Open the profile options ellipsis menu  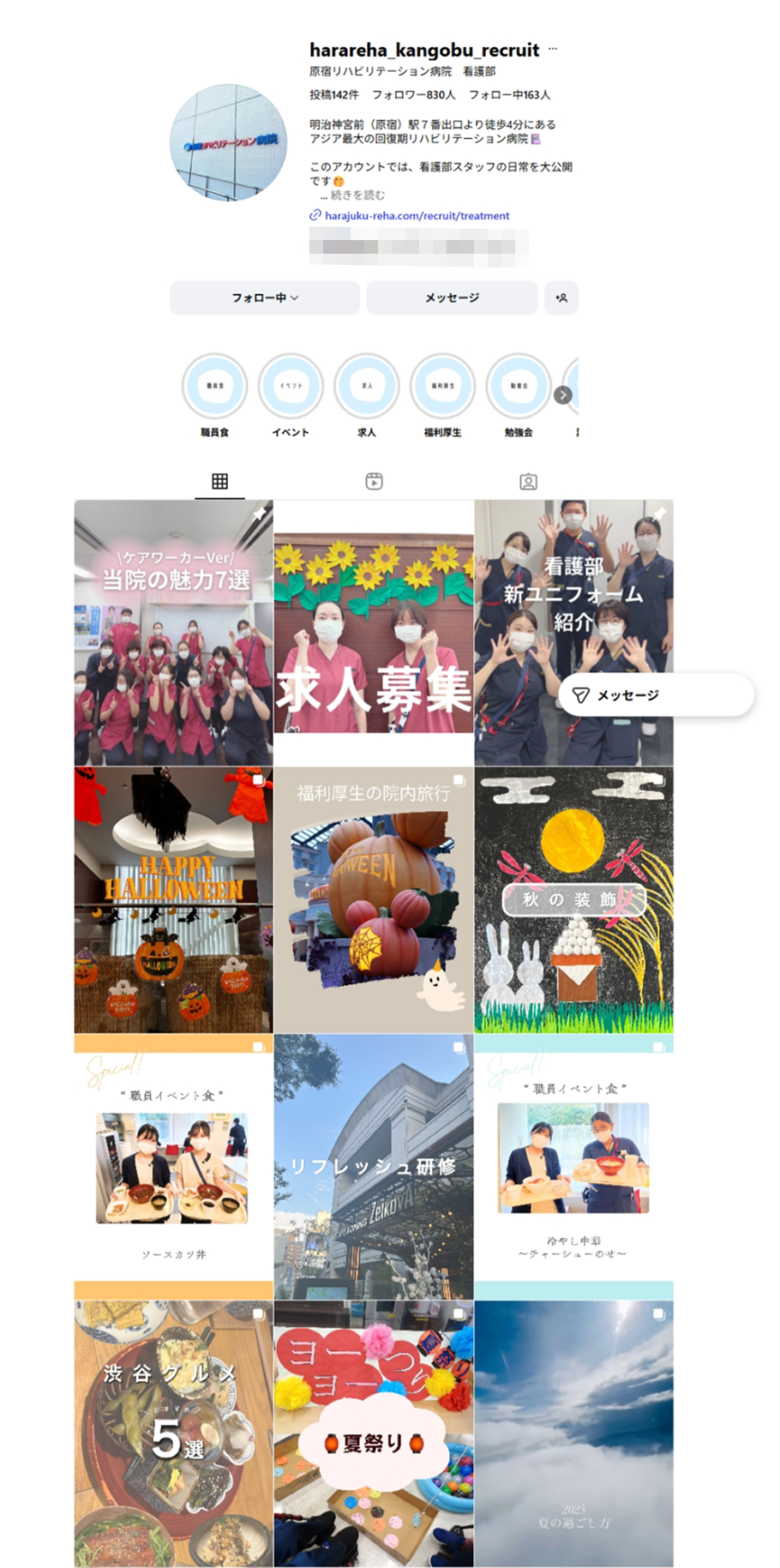coord(553,50)
